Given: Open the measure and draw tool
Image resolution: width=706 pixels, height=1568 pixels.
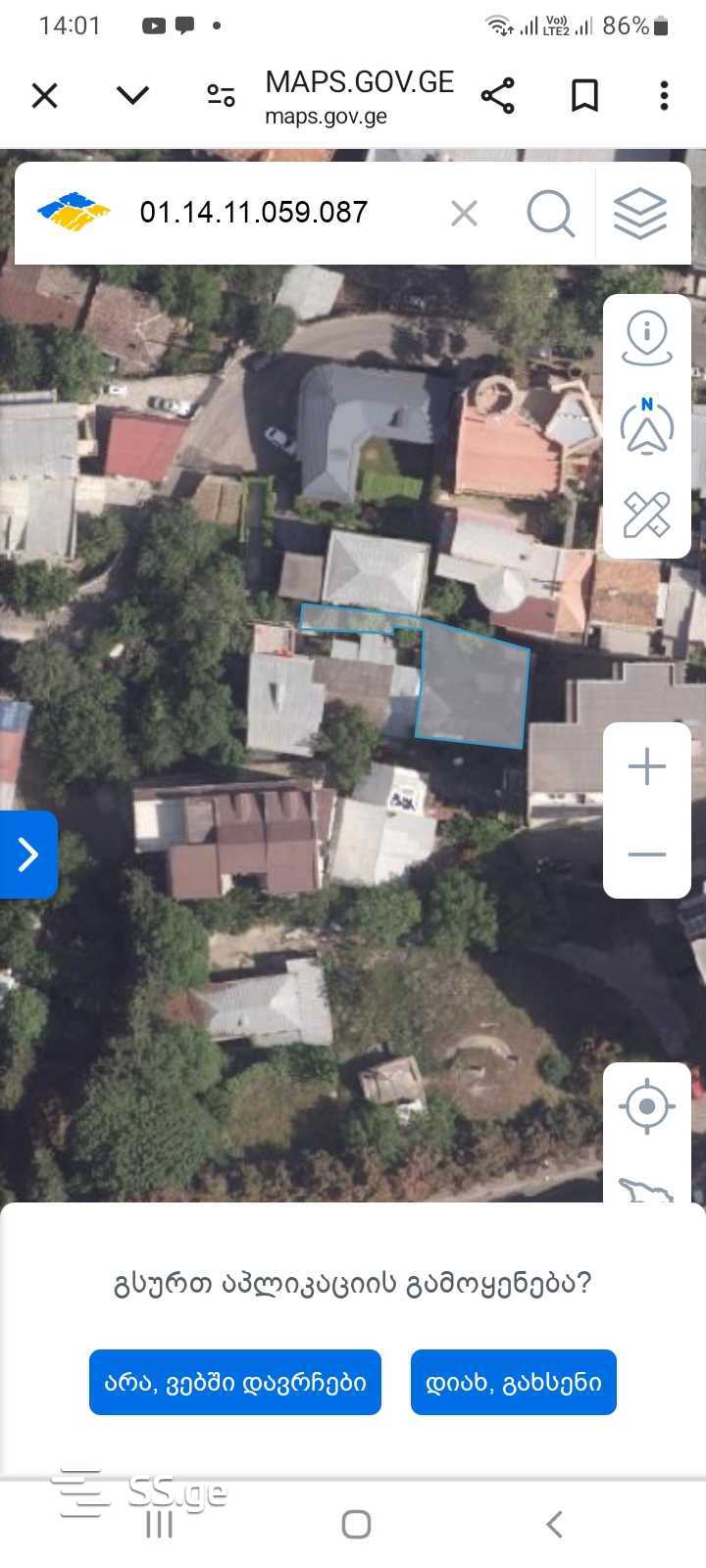Looking at the screenshot, I should [647, 514].
